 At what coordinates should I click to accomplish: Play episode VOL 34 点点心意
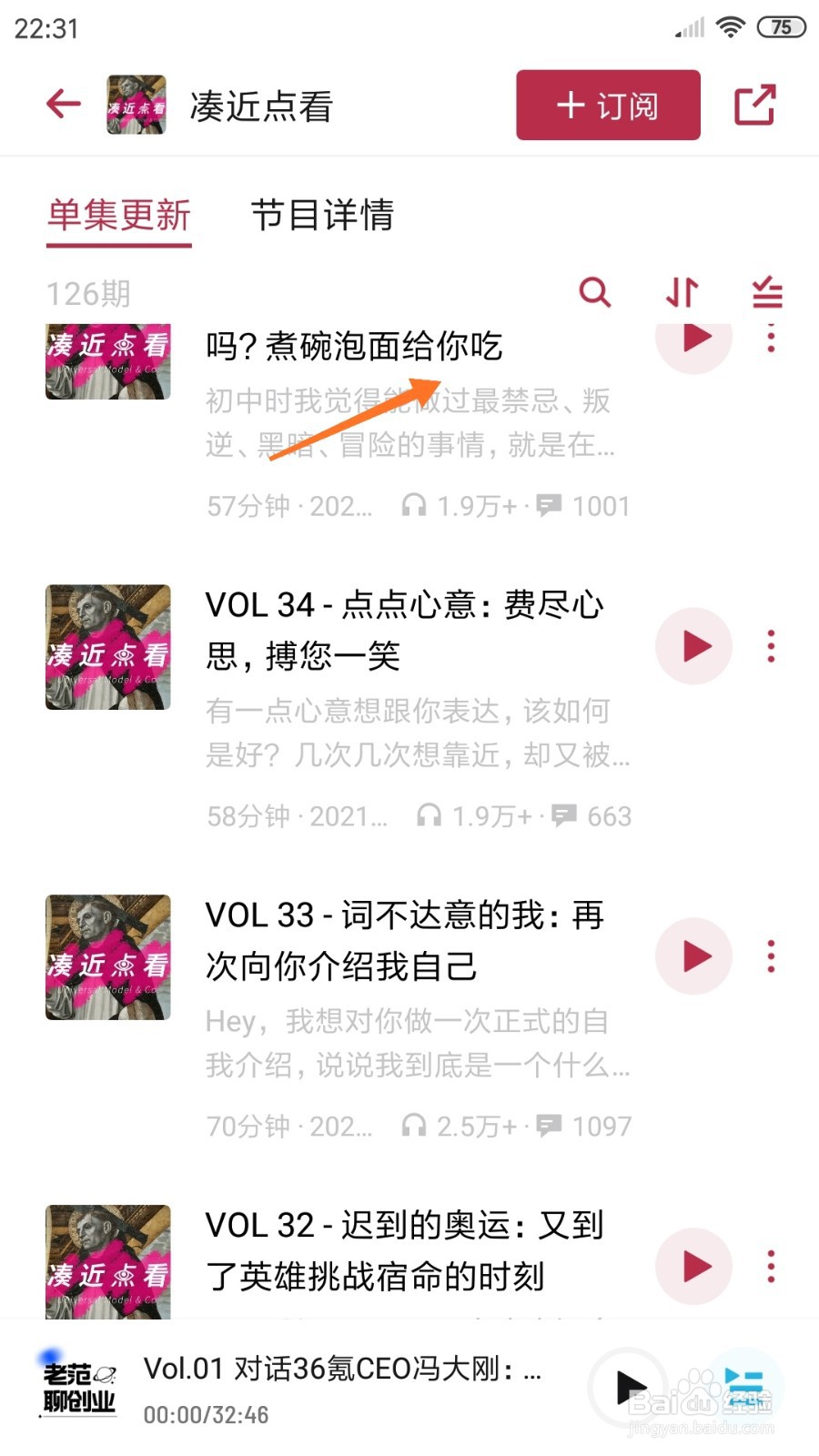694,646
